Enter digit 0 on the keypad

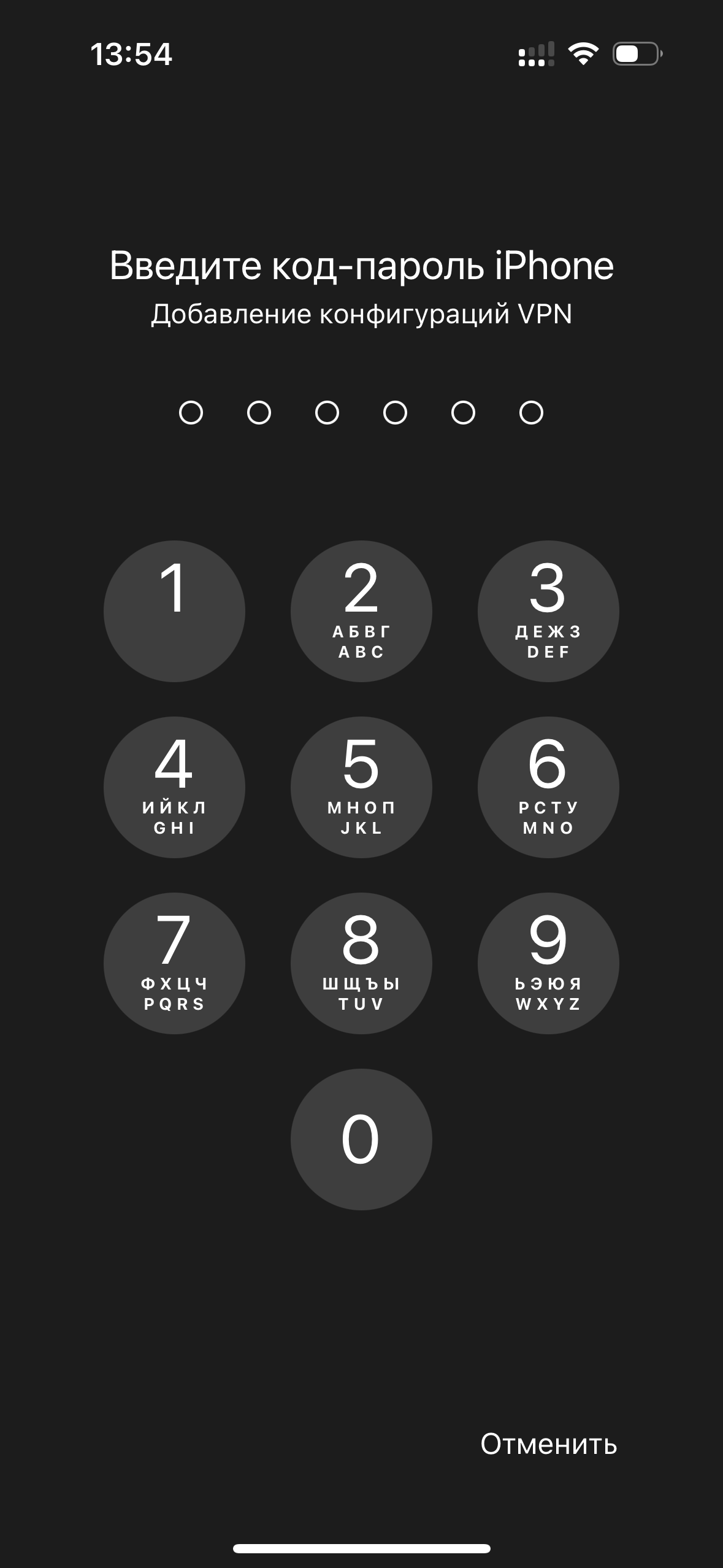coord(361,1139)
